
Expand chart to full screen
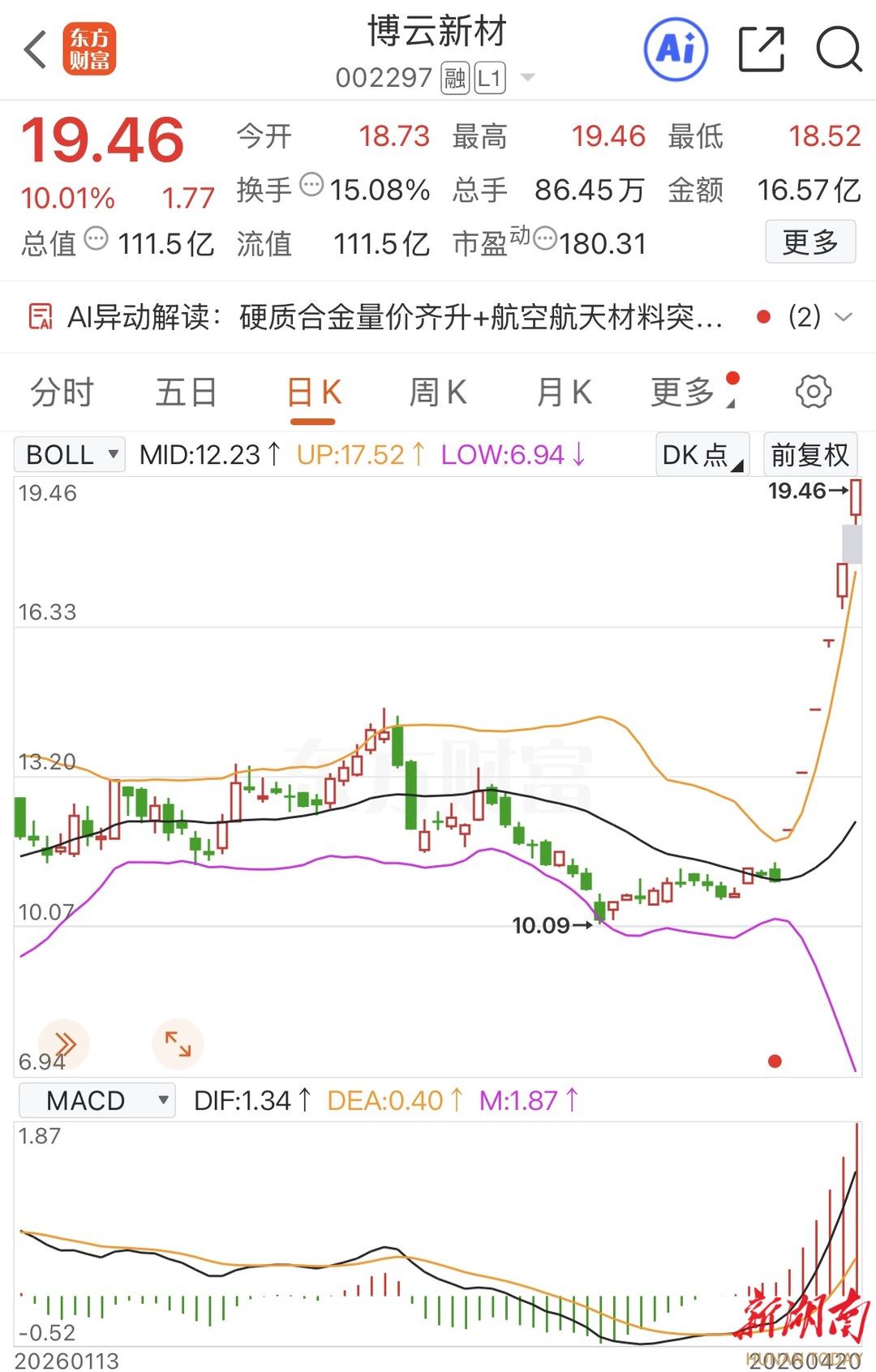178,1044
